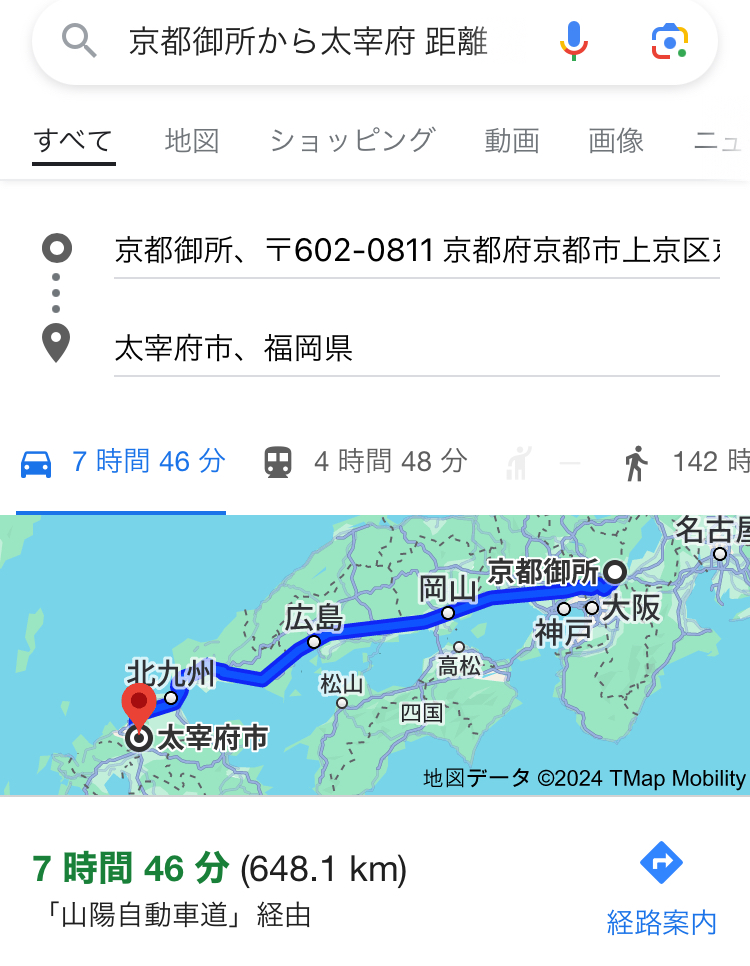Switch to the 地図 tab
Image resolution: width=750 pixels, height=966 pixels.
pos(192,141)
